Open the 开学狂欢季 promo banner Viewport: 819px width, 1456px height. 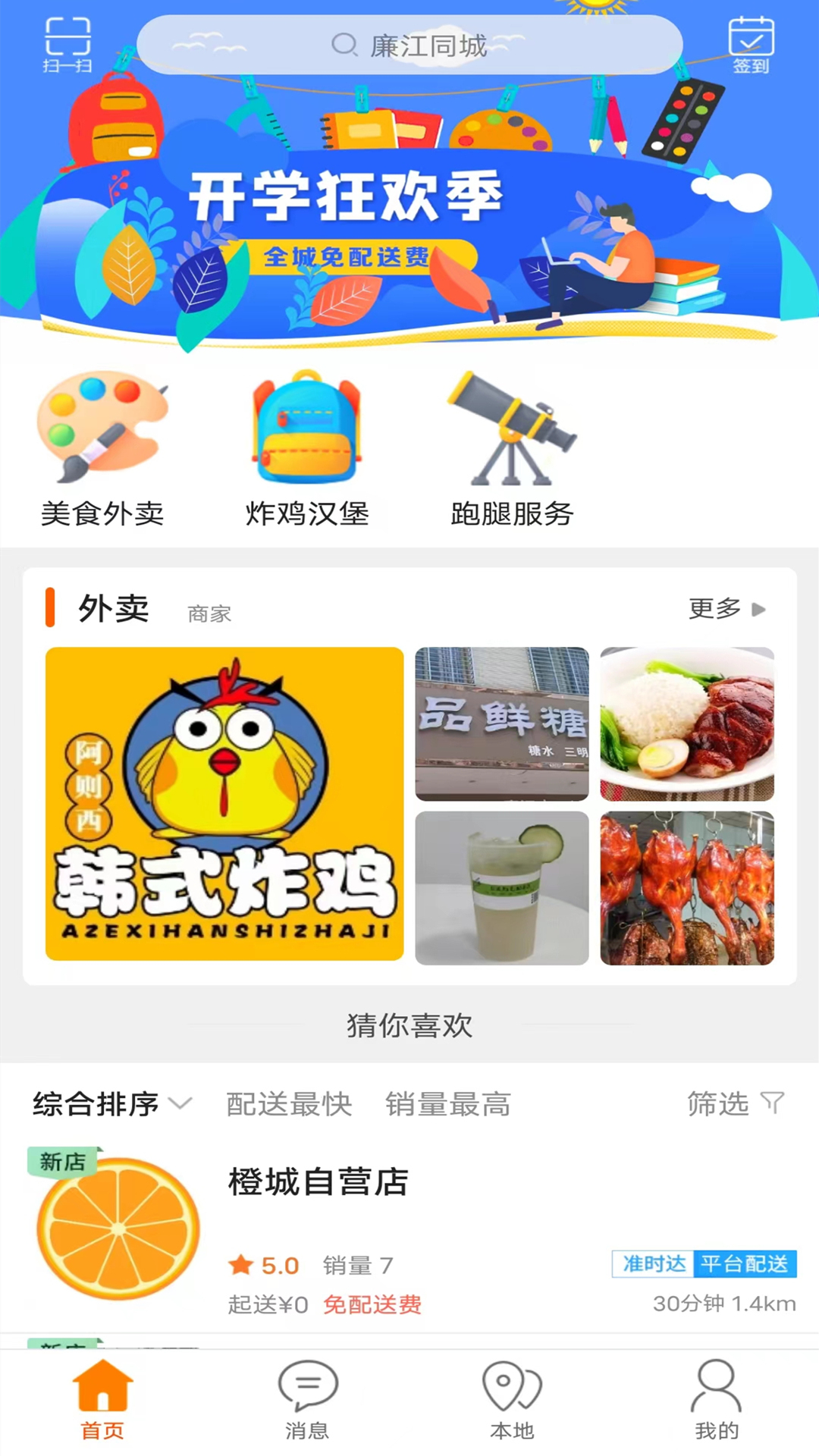click(x=409, y=220)
